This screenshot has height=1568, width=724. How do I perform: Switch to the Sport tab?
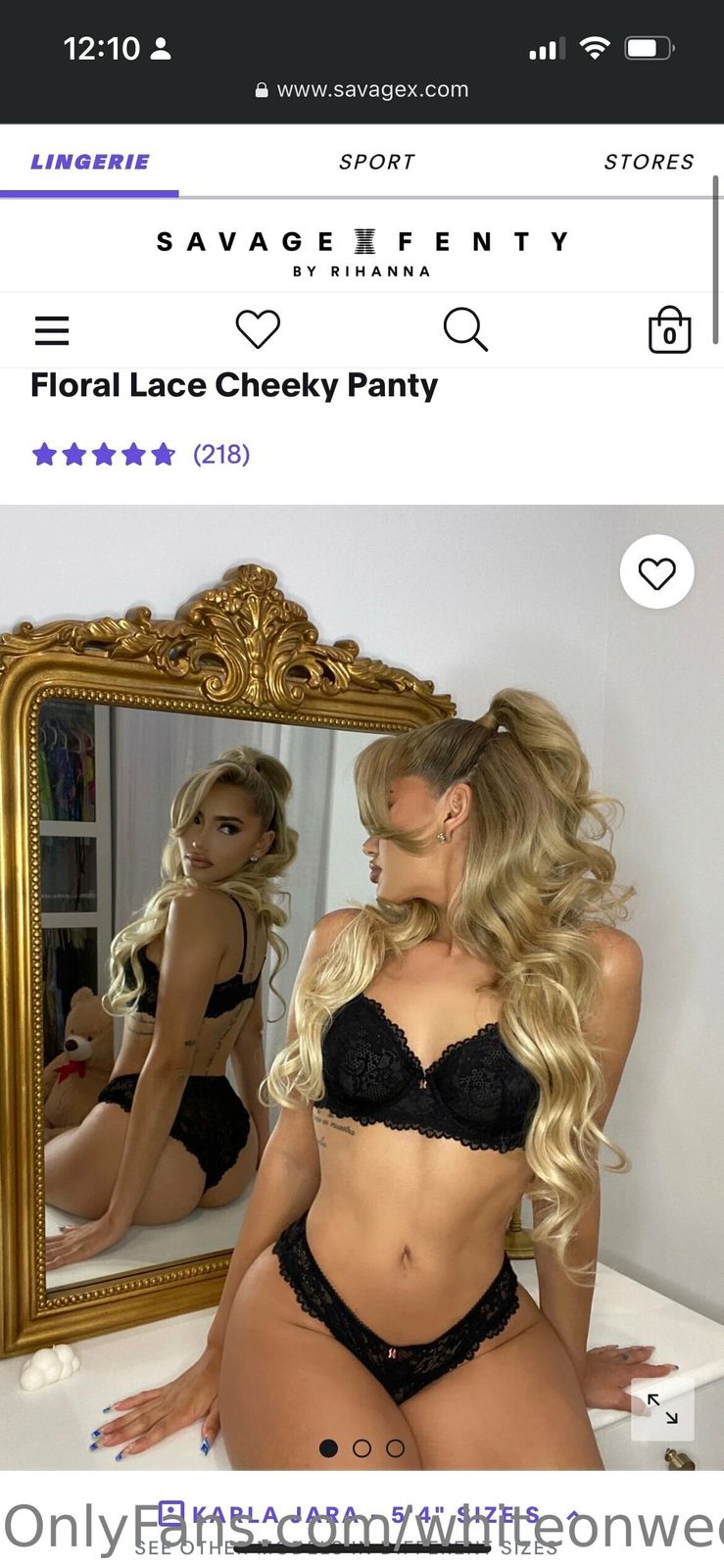pos(376,162)
